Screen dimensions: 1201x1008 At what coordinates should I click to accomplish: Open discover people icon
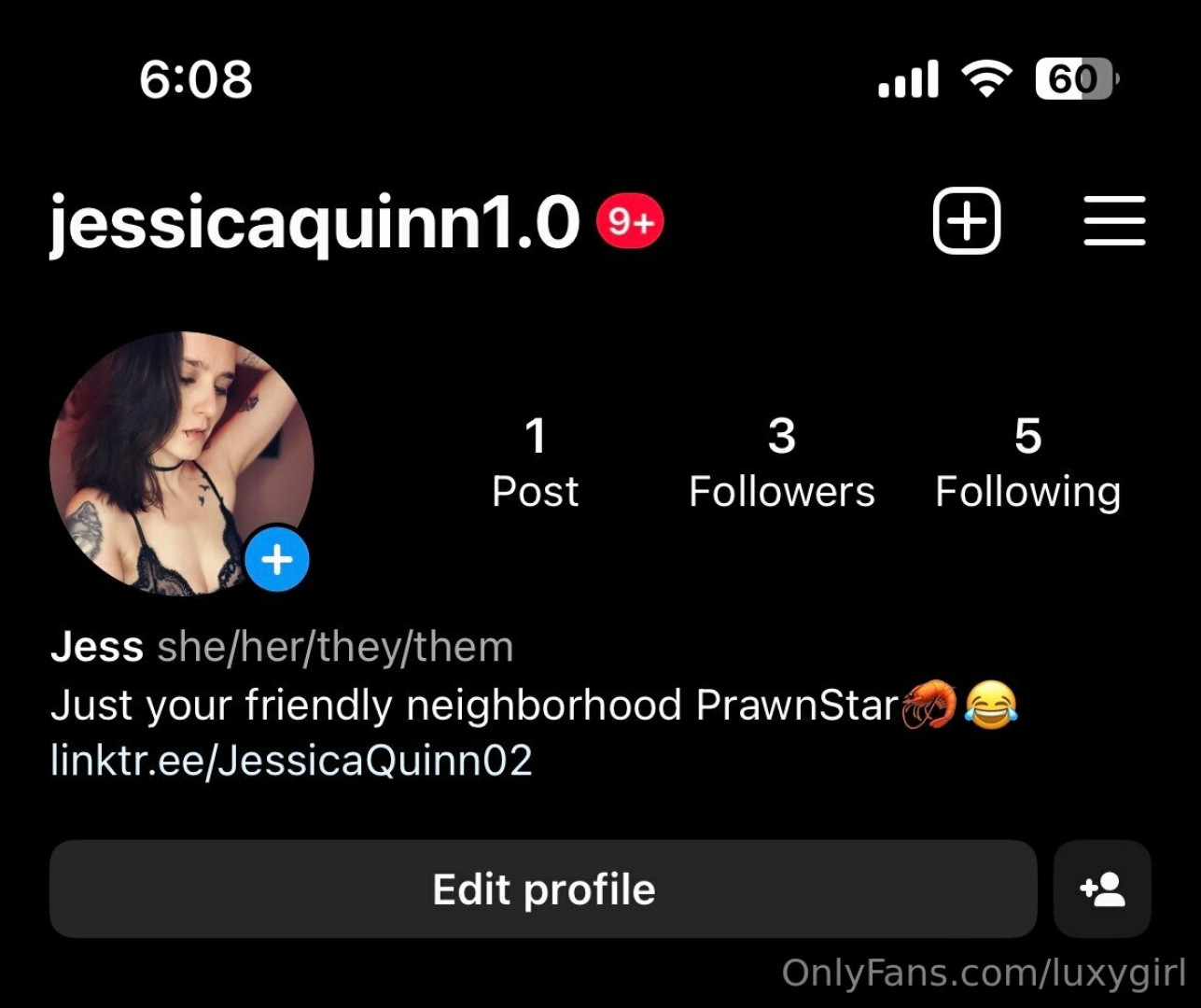click(x=1102, y=889)
